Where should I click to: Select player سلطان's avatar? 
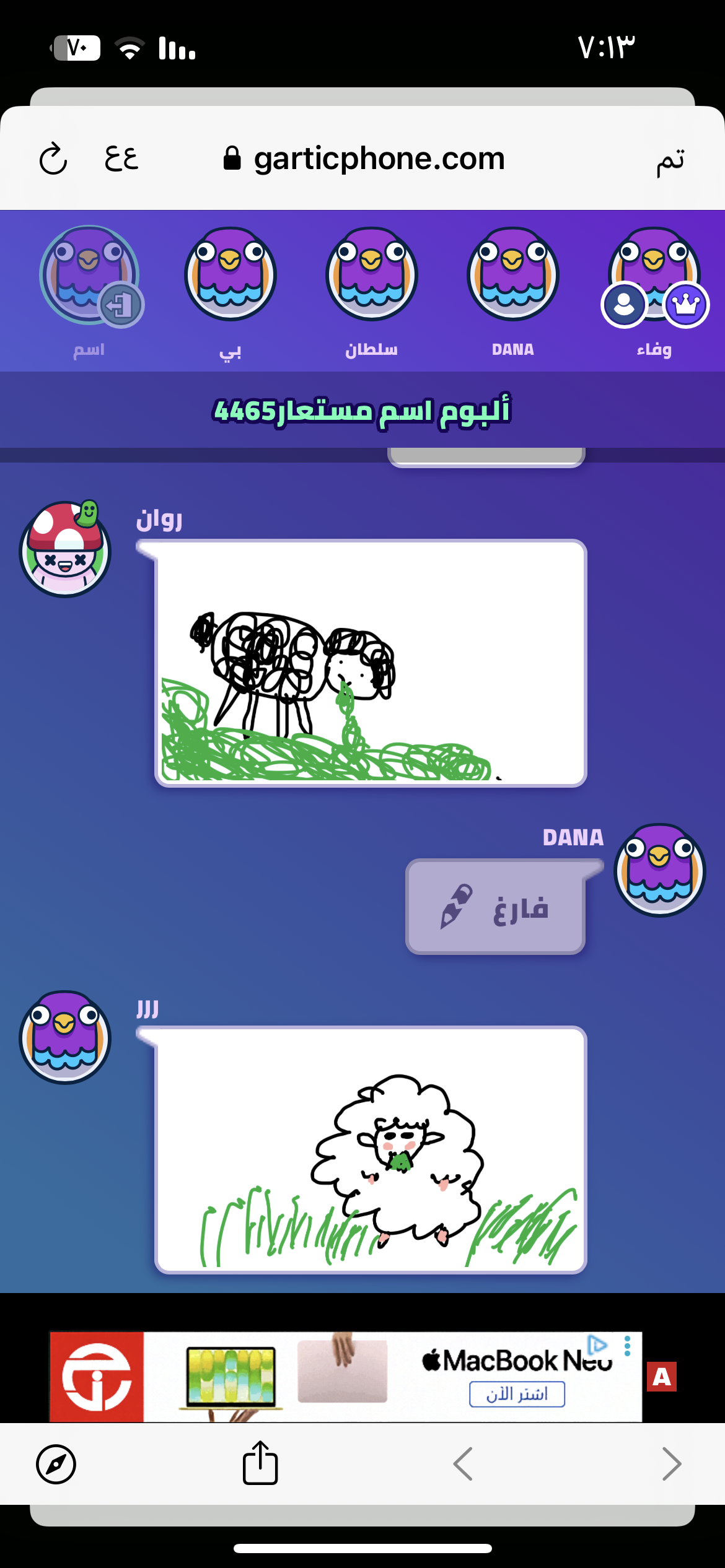[371, 274]
